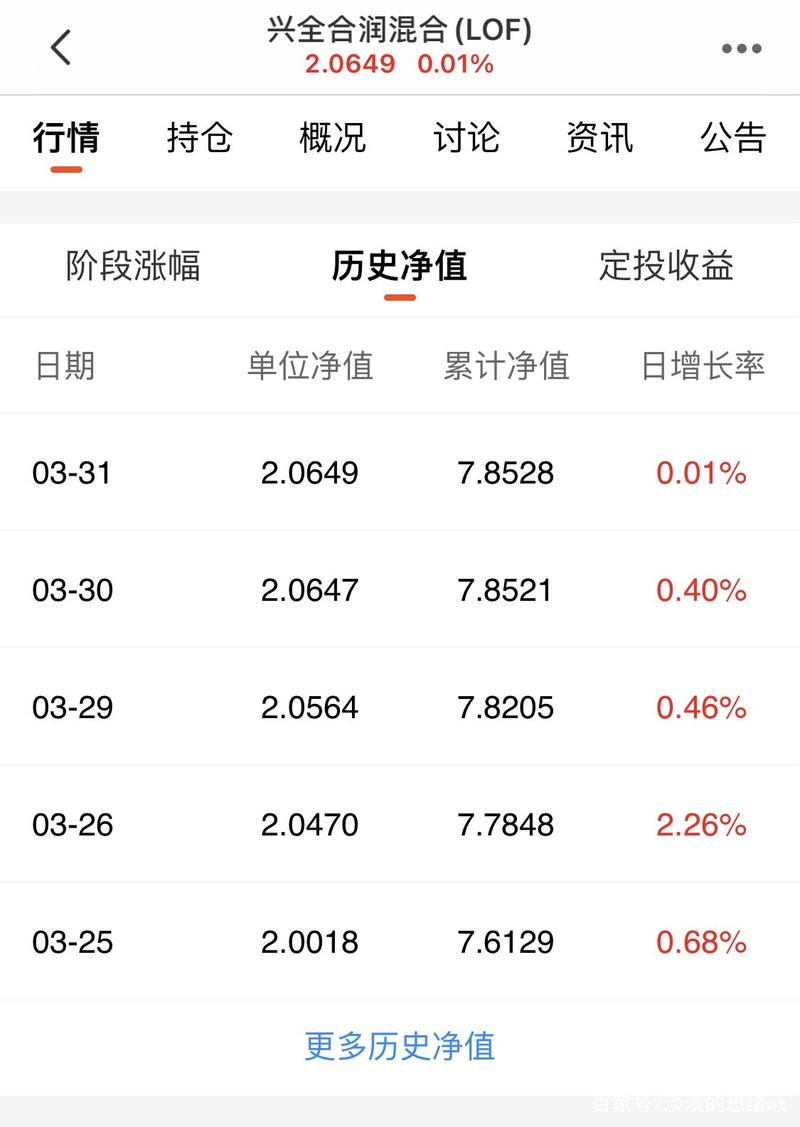Select the 讨论 tab

[465, 140]
